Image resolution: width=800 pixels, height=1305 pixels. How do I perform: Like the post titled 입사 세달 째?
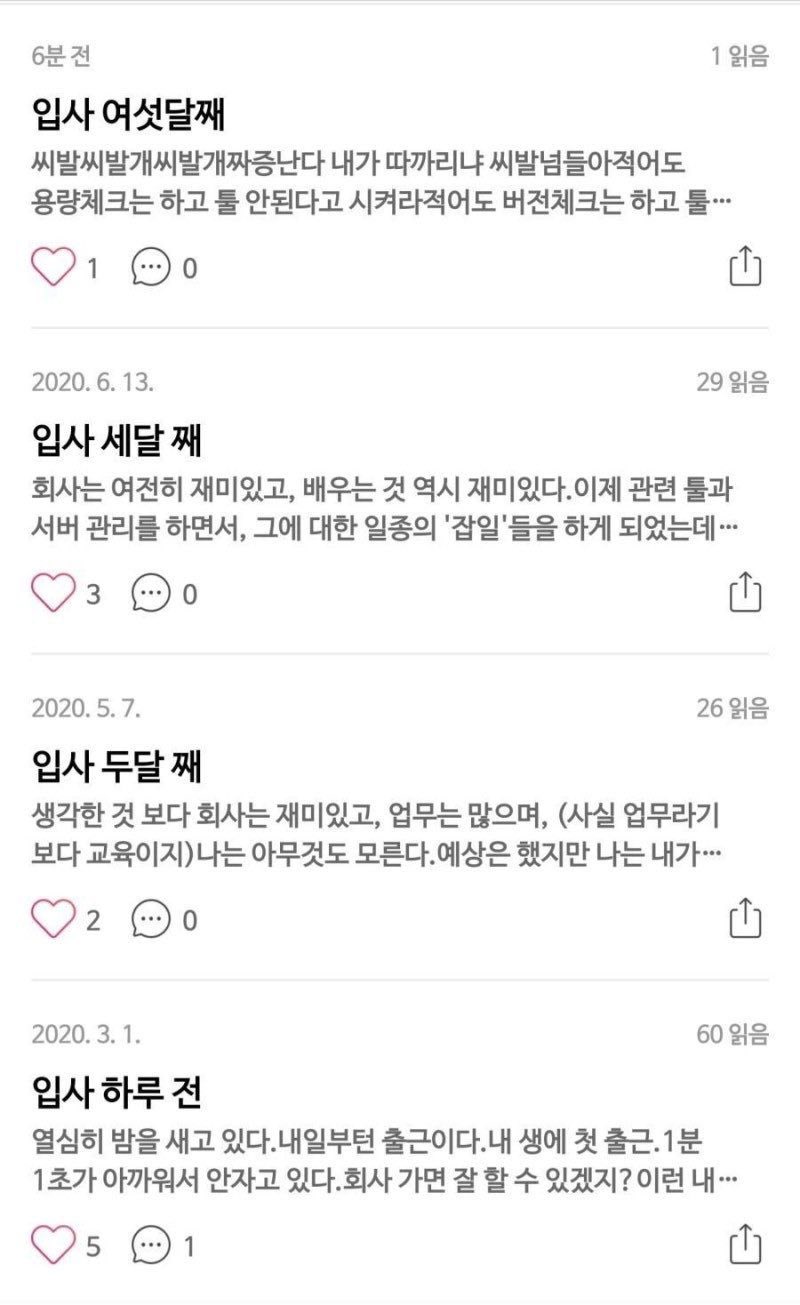(x=54, y=593)
